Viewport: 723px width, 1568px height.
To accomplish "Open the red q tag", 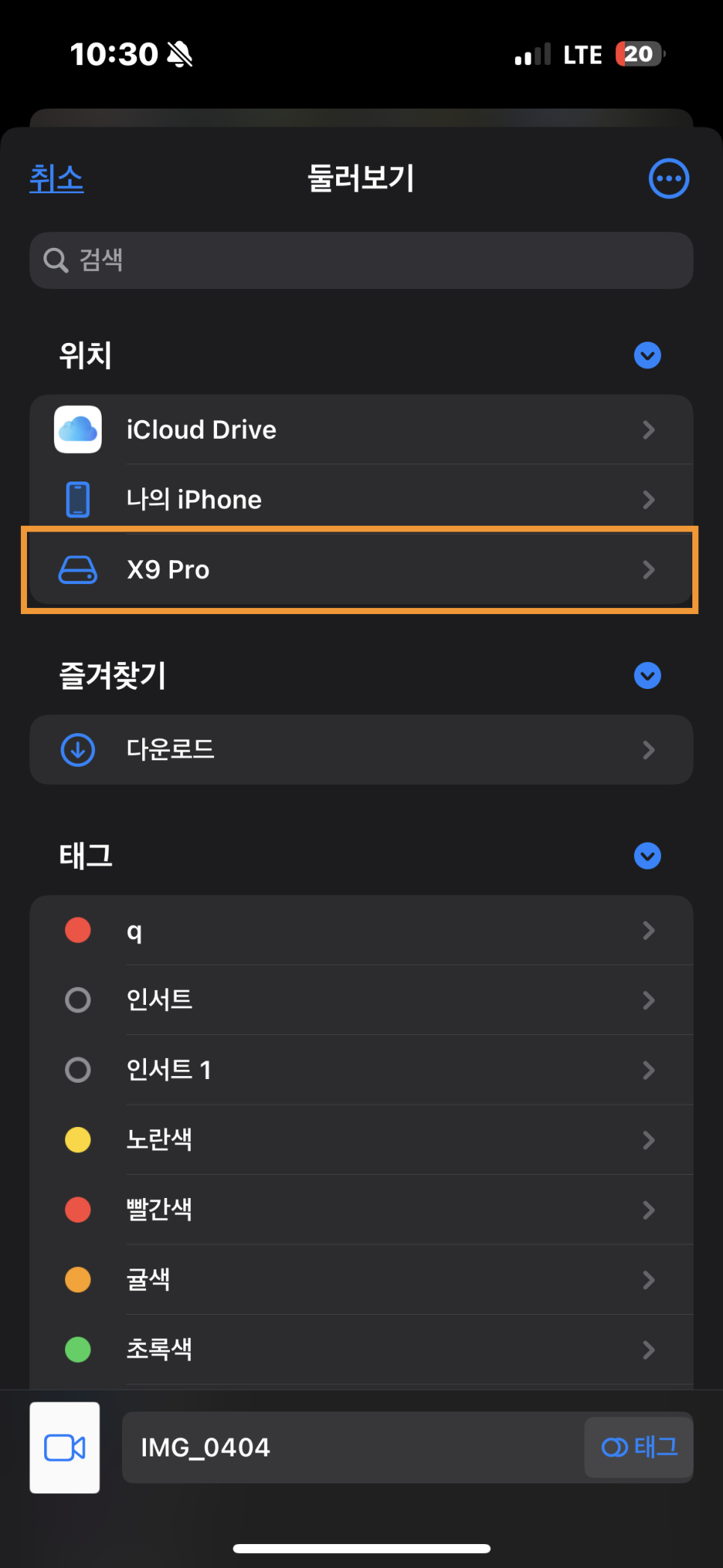I will tap(361, 930).
